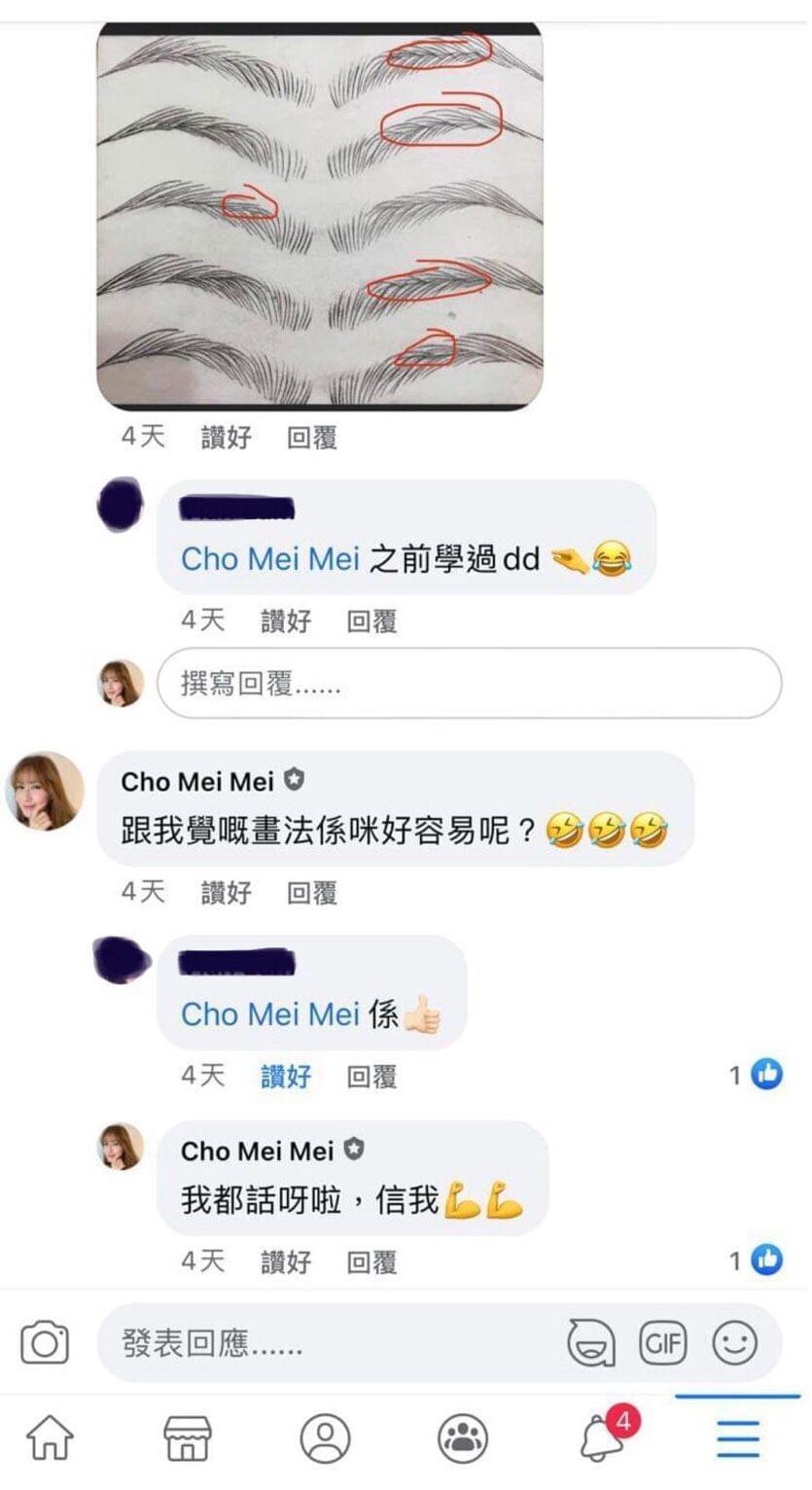Focus the '發表回應' comment field
This screenshot has width=812, height=1490.
[321, 1344]
